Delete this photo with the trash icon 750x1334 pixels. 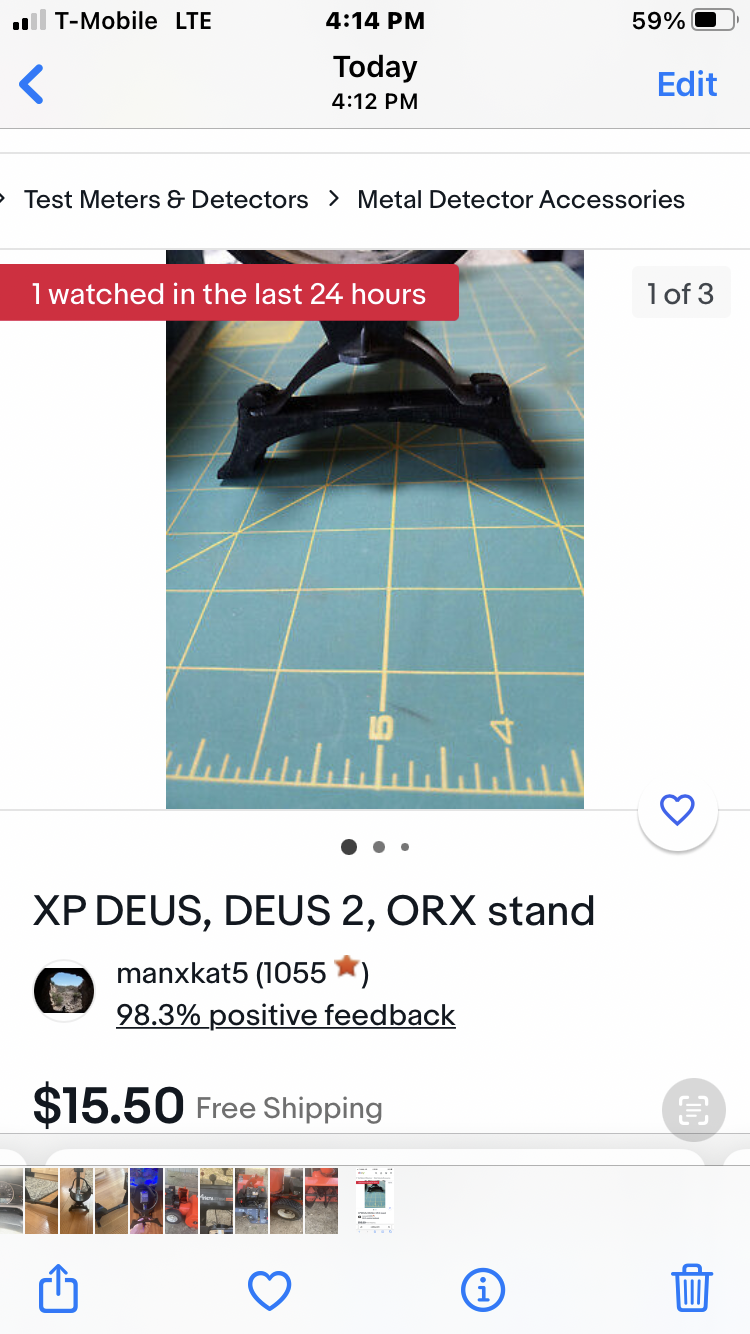[x=692, y=1288]
